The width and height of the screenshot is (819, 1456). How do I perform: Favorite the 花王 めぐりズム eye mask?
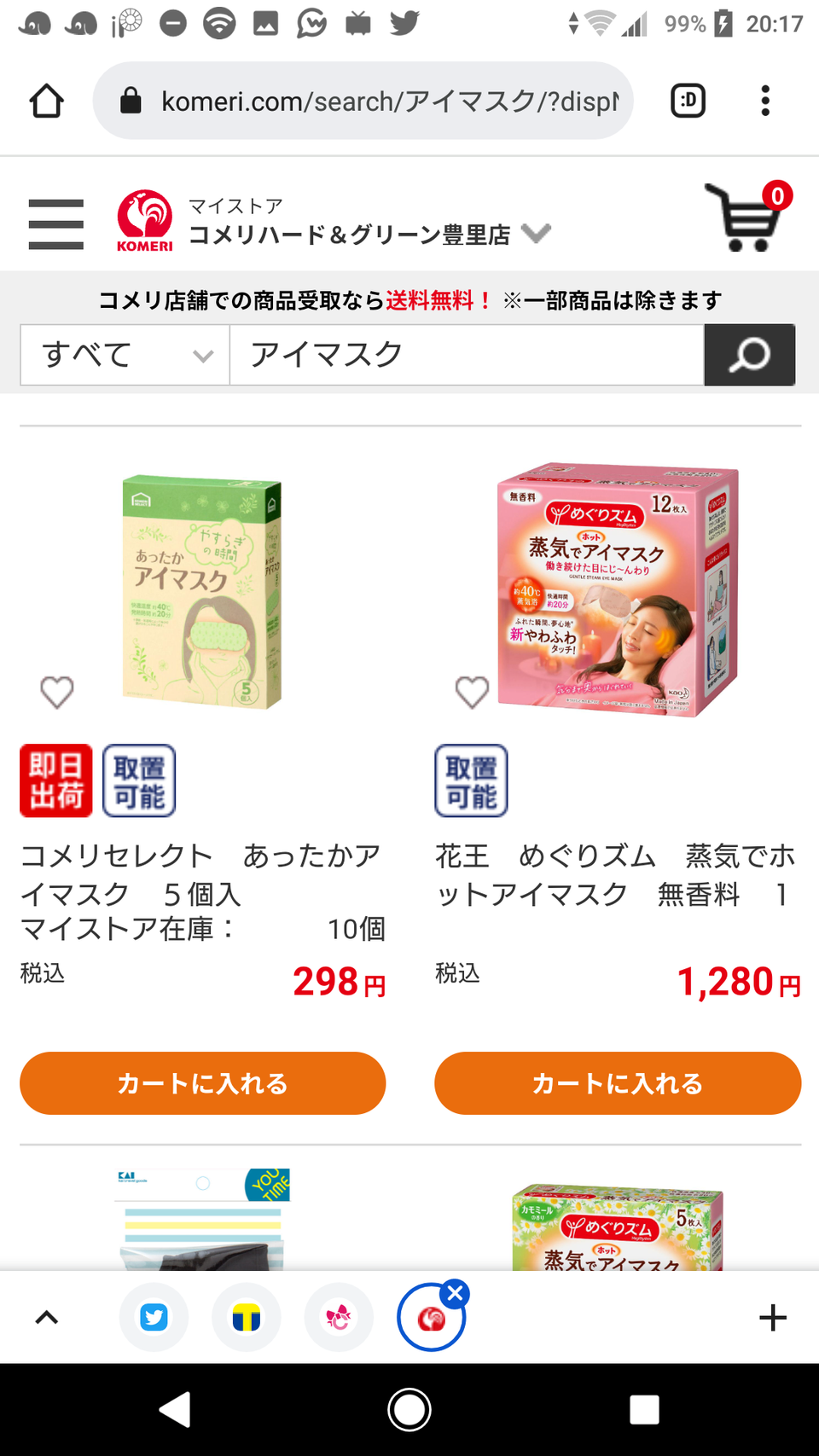tap(472, 692)
